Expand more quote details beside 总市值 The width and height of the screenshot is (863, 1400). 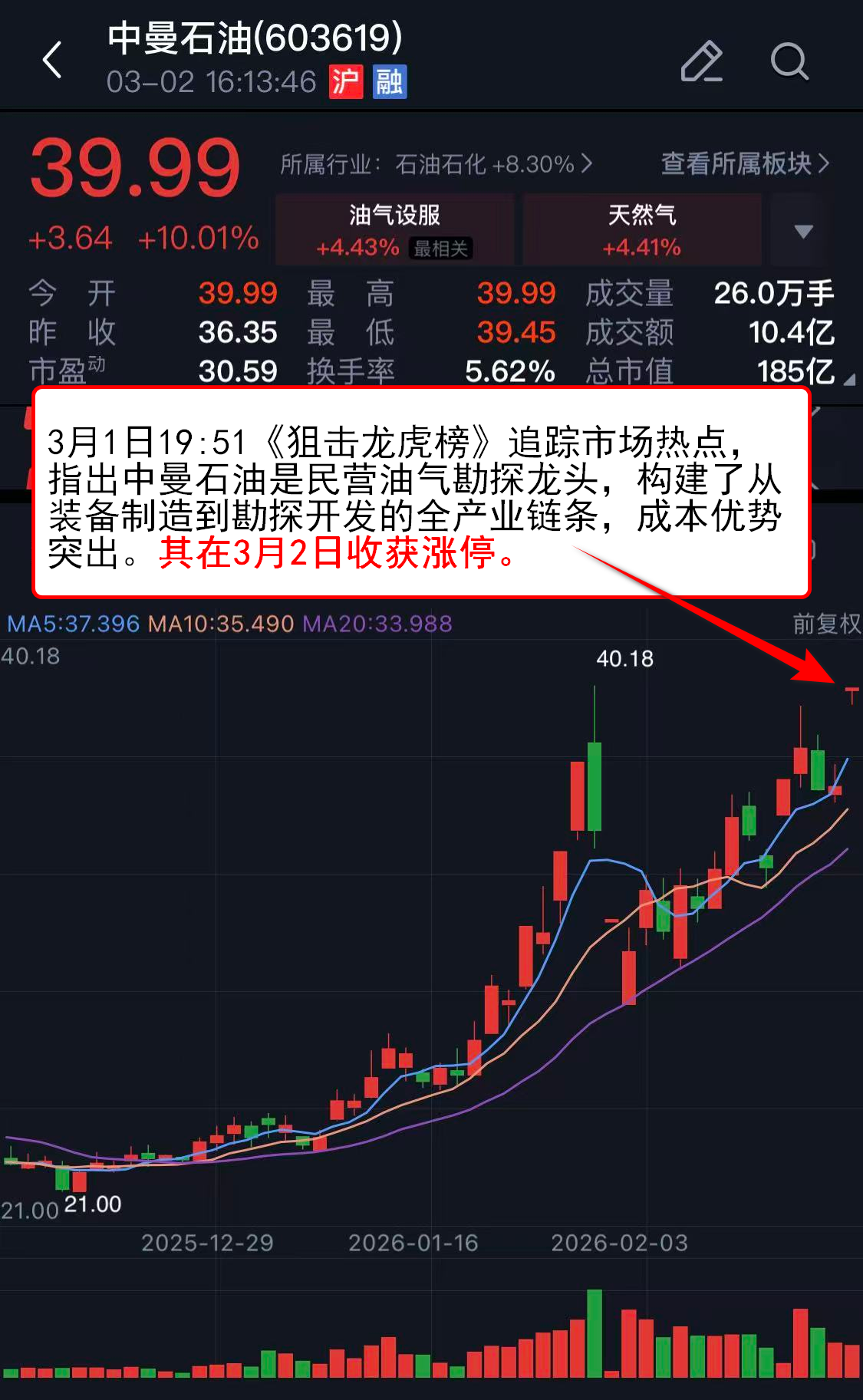click(848, 380)
